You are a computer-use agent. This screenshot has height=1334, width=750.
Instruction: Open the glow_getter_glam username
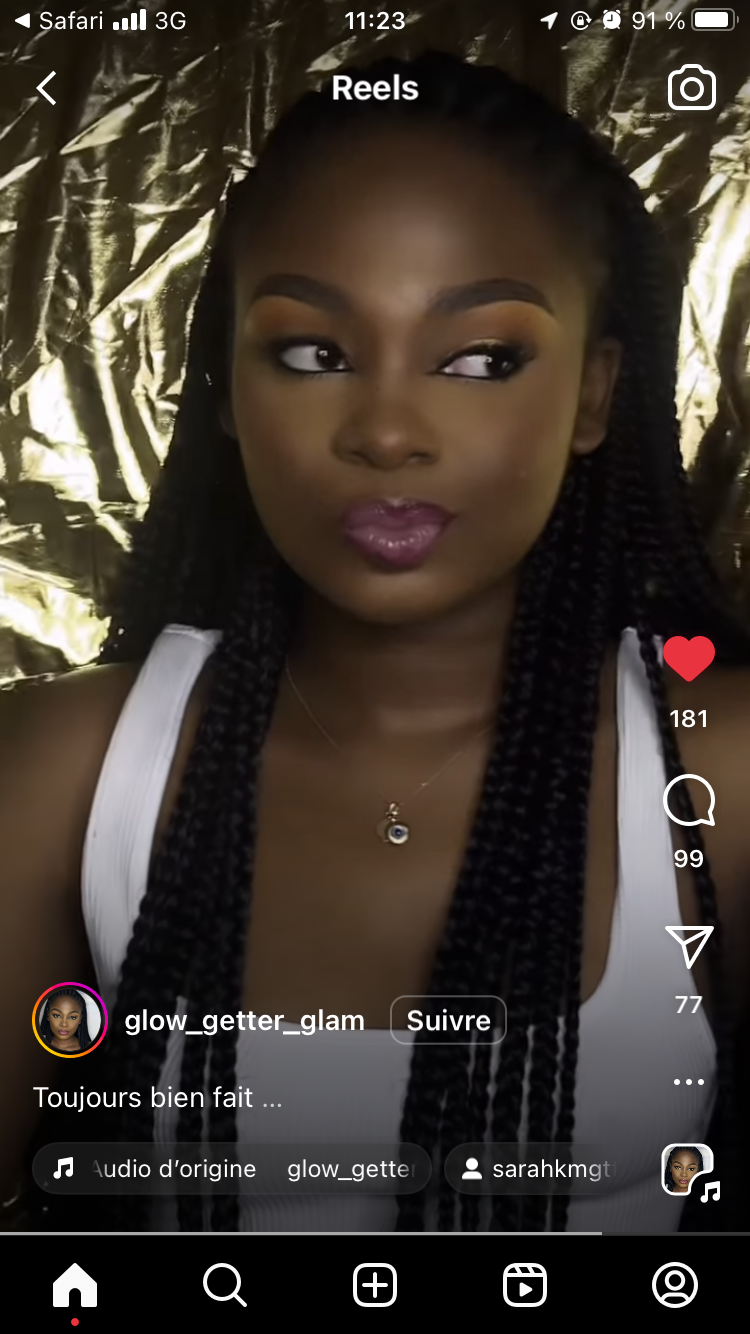(244, 1021)
